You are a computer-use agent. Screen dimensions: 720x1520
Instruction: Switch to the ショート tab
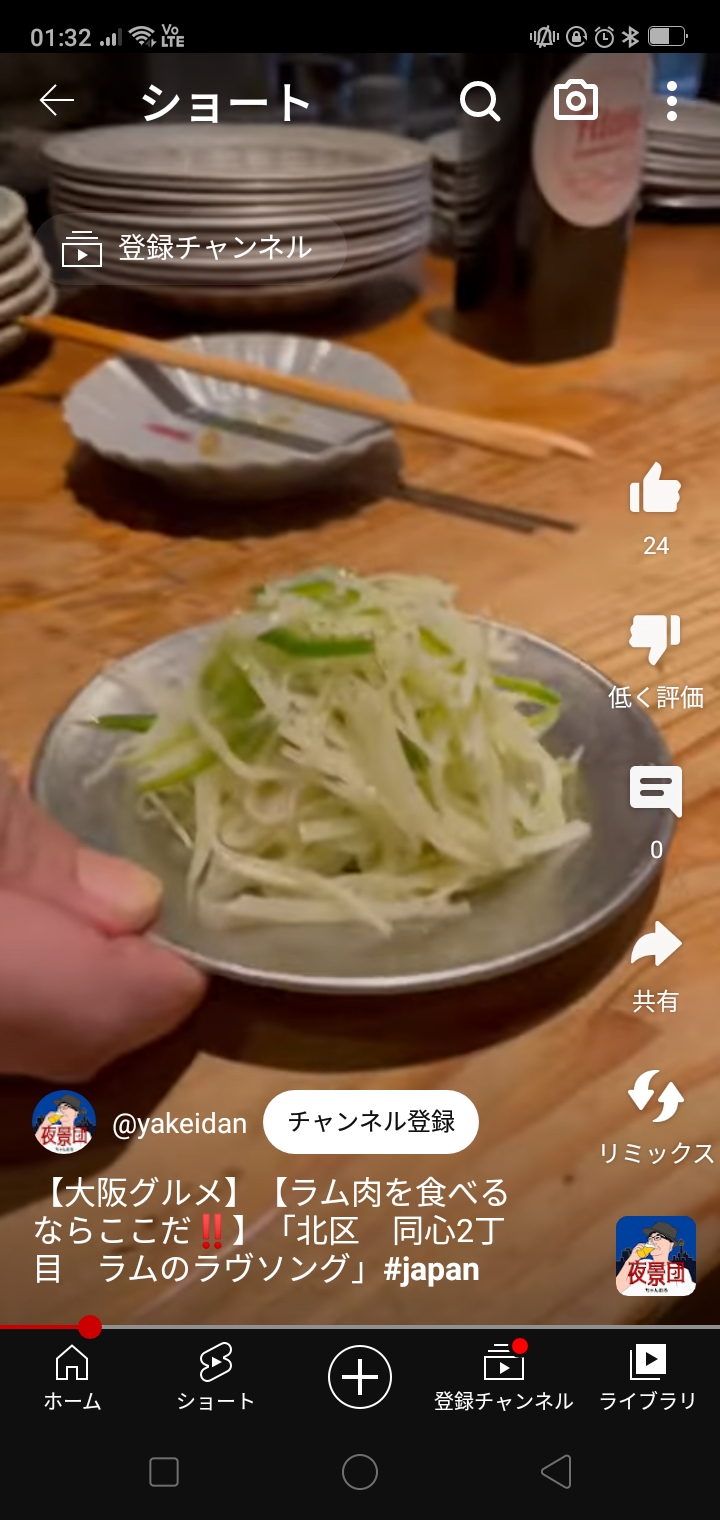215,1378
